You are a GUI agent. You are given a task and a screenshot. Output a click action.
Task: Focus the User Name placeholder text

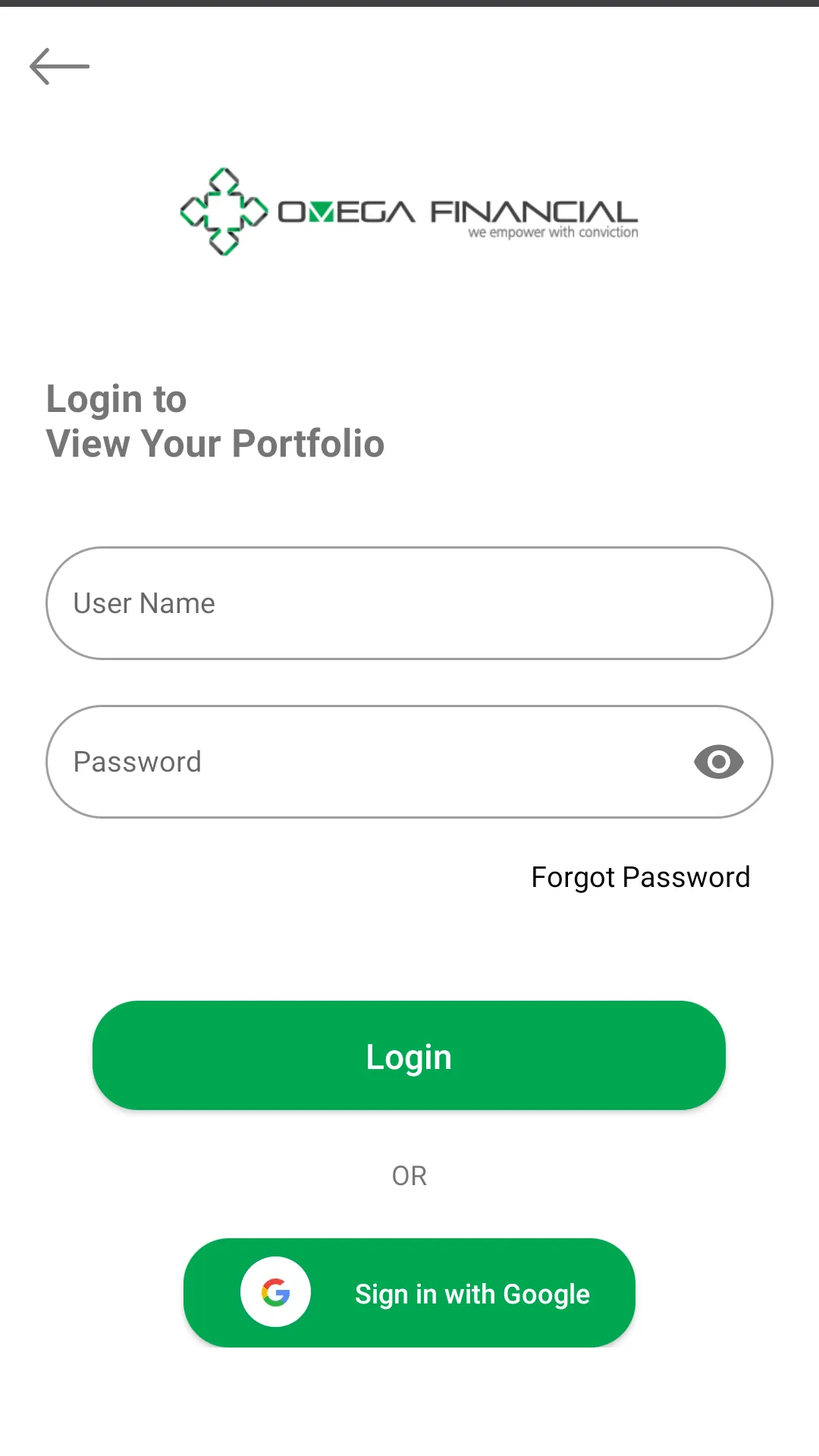click(x=143, y=603)
